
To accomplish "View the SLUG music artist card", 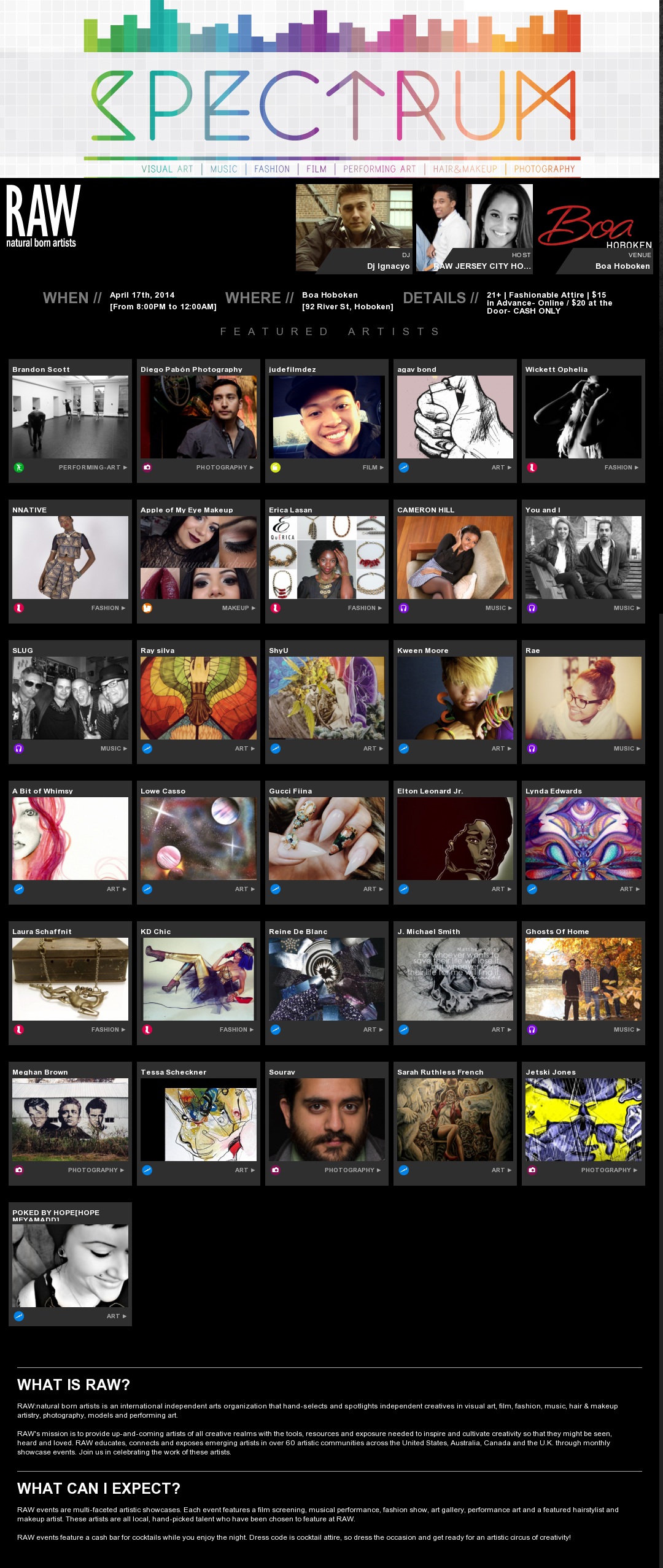I will [x=70, y=698].
